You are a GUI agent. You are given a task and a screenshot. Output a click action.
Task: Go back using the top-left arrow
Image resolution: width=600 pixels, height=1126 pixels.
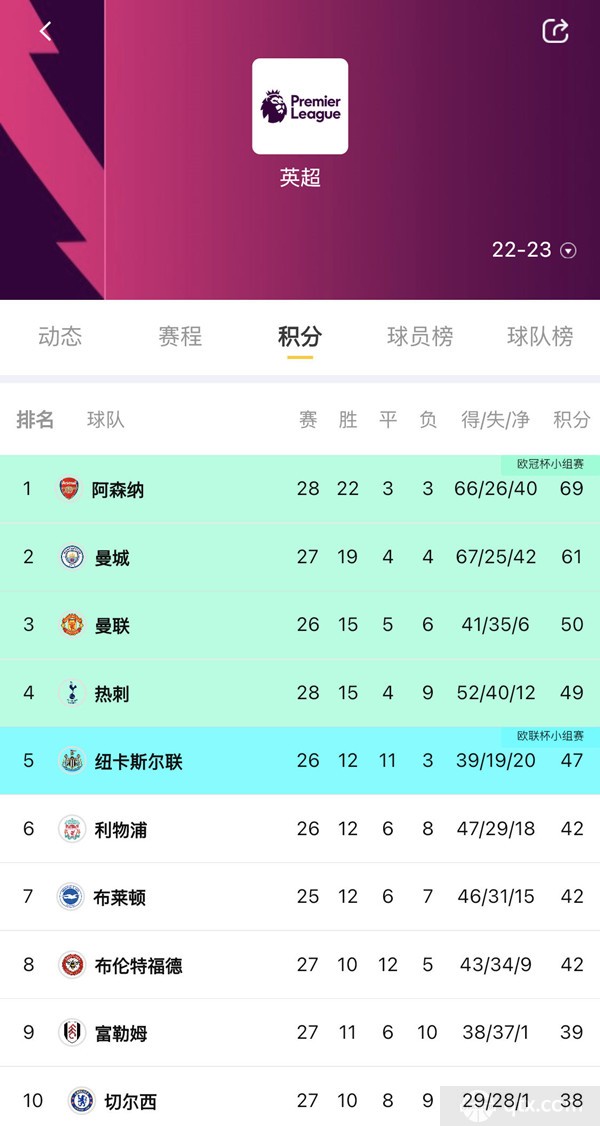46,31
